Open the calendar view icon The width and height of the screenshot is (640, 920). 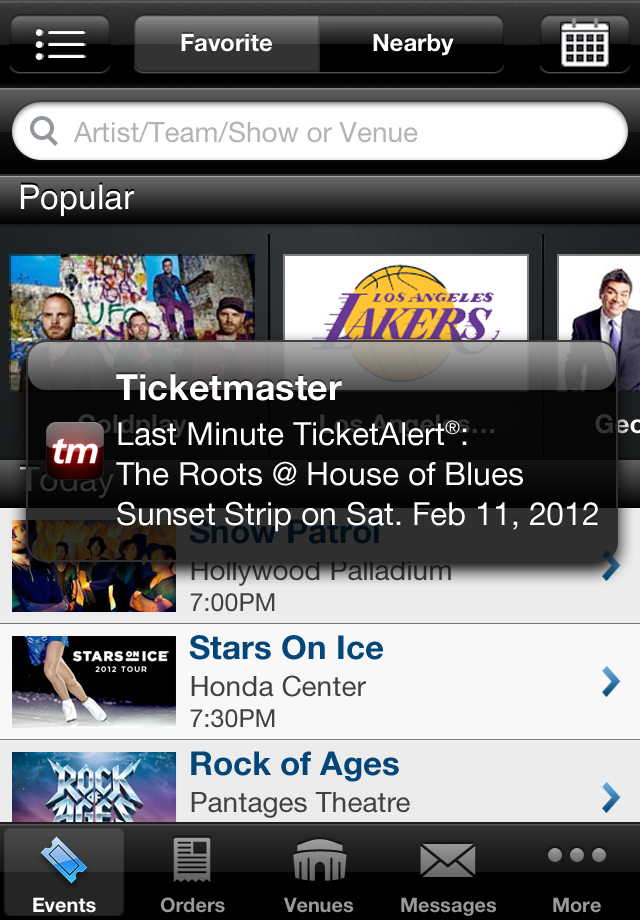point(584,44)
